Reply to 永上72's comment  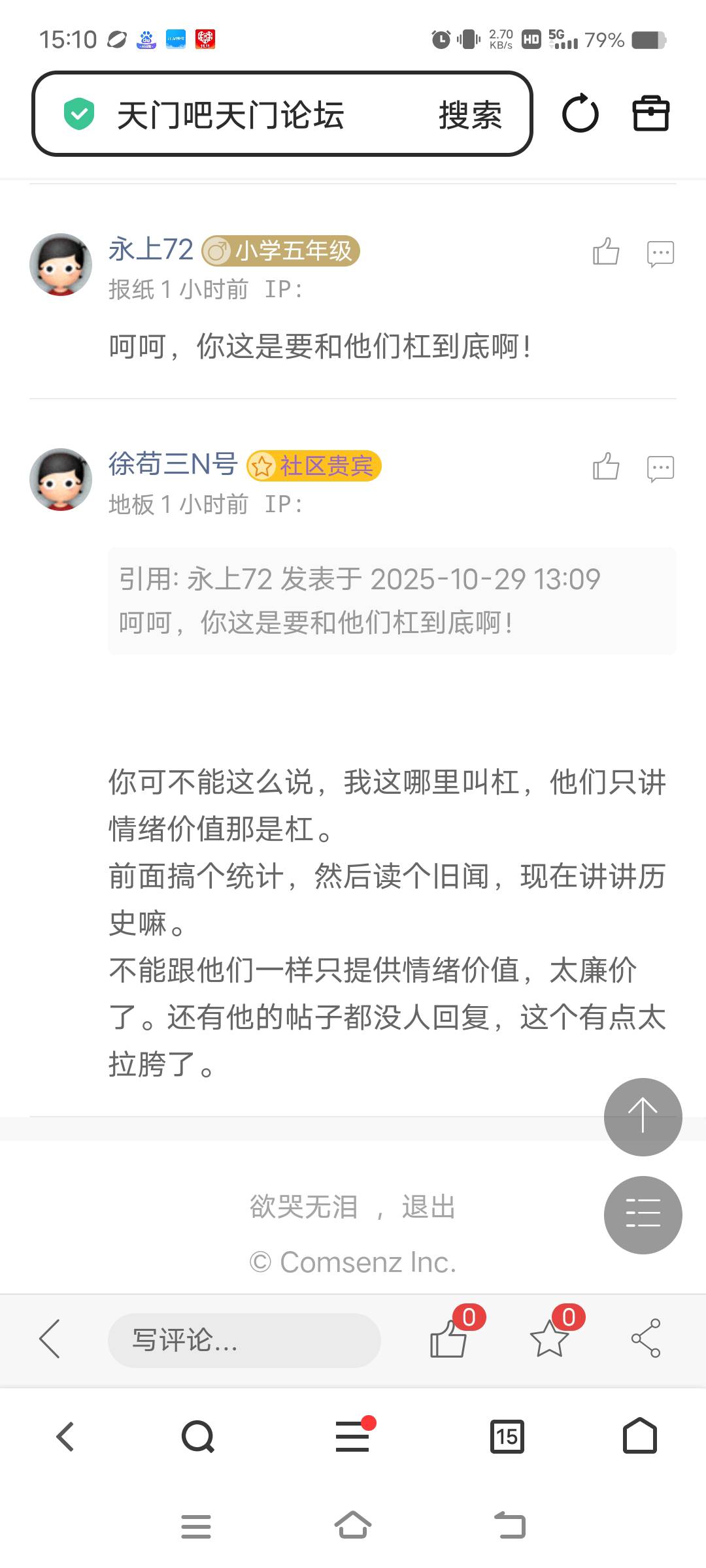coord(660,253)
